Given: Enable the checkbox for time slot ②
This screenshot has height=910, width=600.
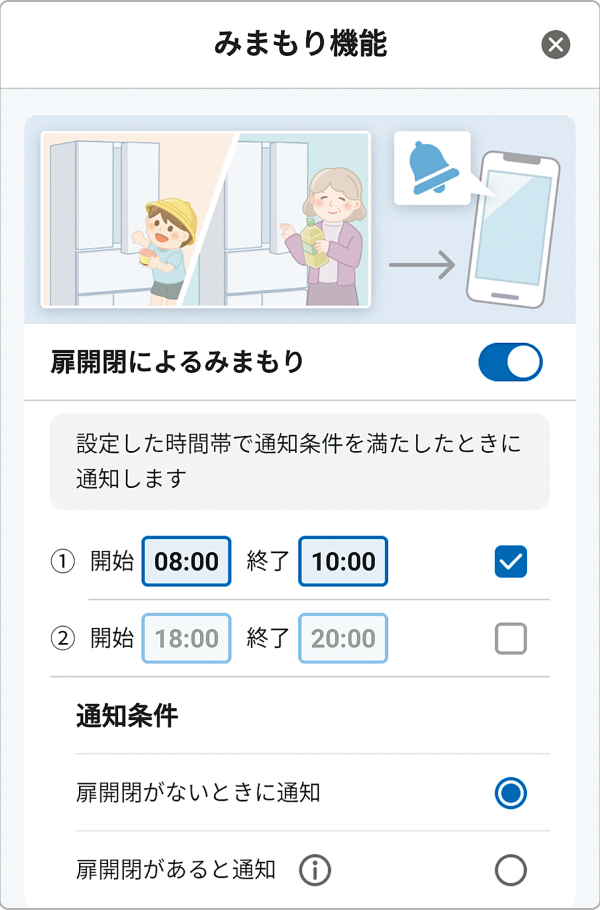Looking at the screenshot, I should point(511,639).
